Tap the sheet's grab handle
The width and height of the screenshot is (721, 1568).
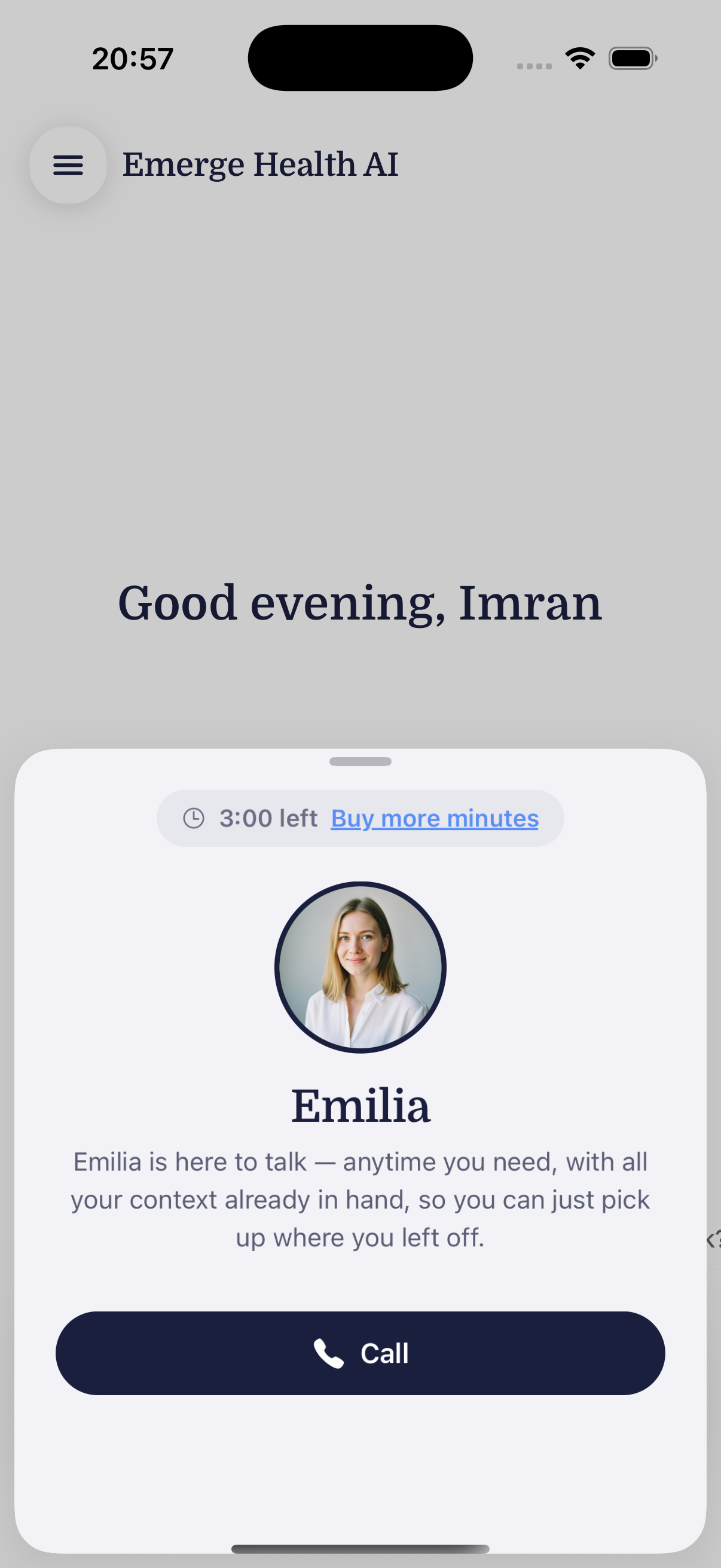click(360, 761)
